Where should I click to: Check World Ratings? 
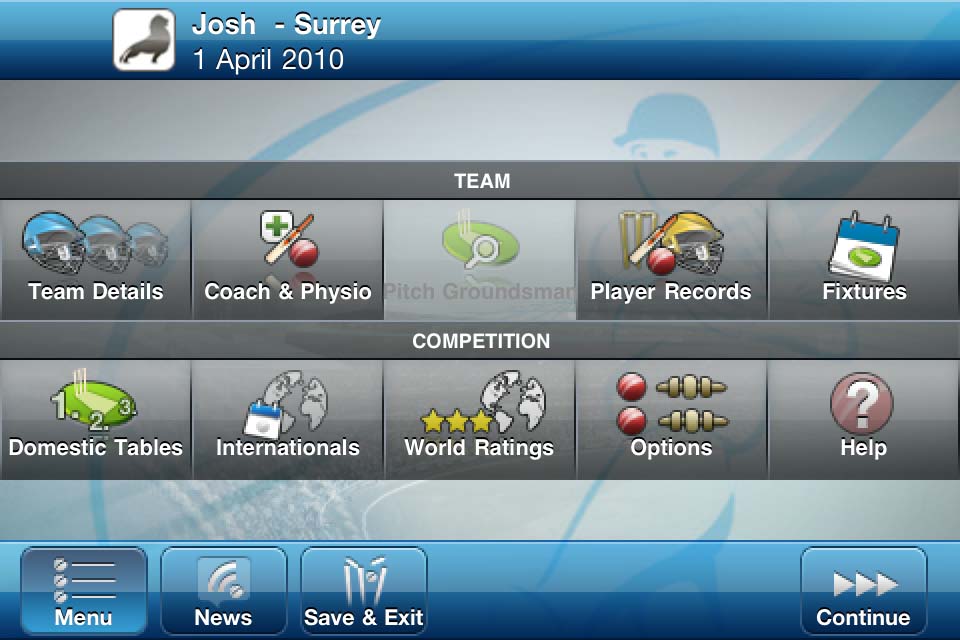pos(480,418)
